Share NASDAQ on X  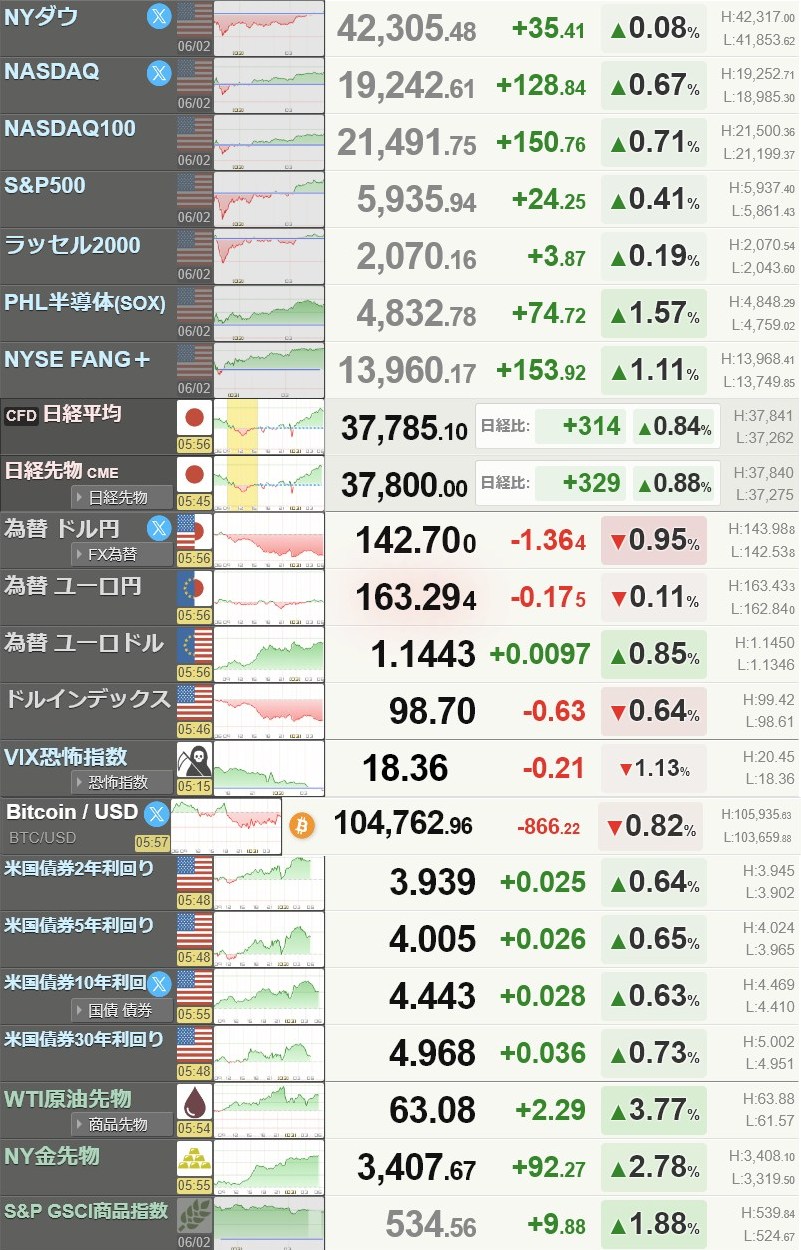[158, 72]
